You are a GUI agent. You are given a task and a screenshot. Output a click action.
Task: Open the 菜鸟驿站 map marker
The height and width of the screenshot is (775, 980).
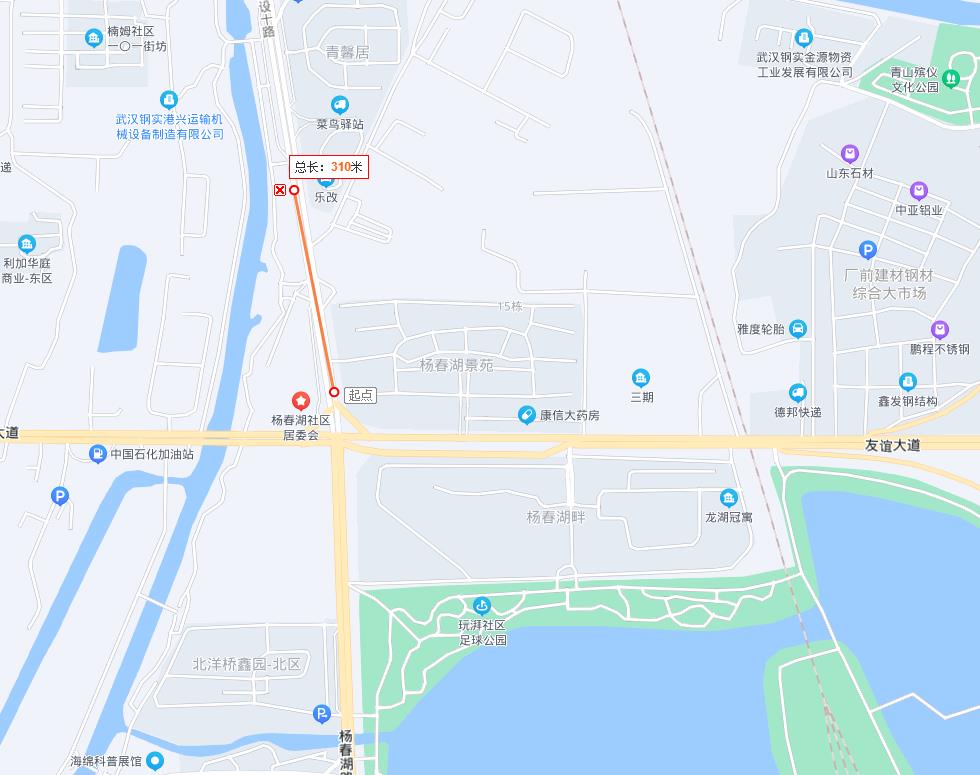pos(339,105)
